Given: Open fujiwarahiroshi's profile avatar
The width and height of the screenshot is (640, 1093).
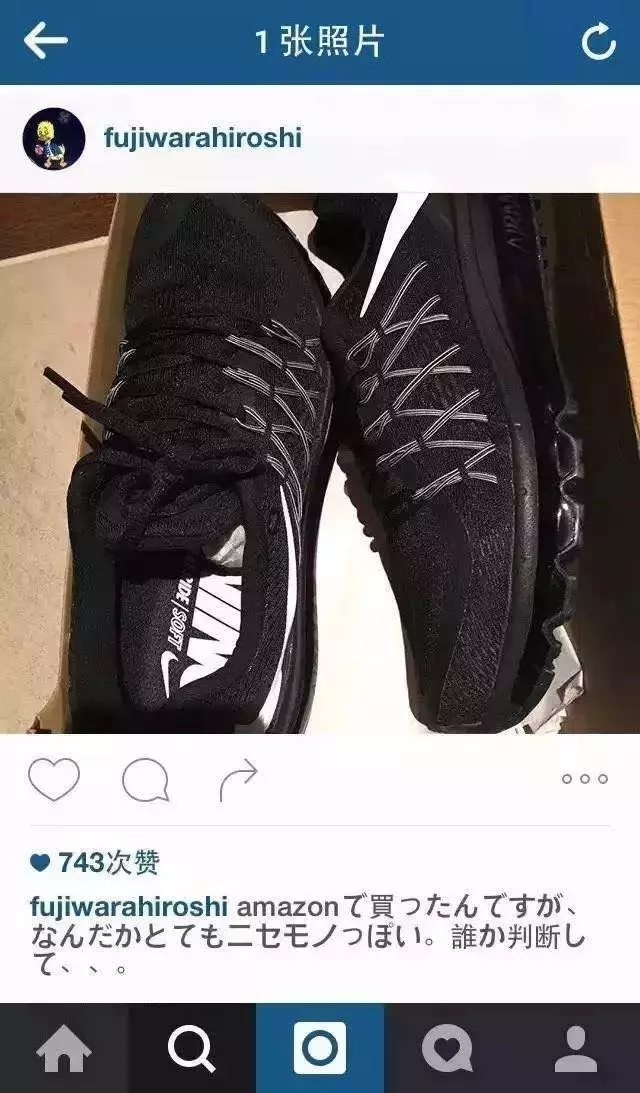Looking at the screenshot, I should tap(53, 138).
